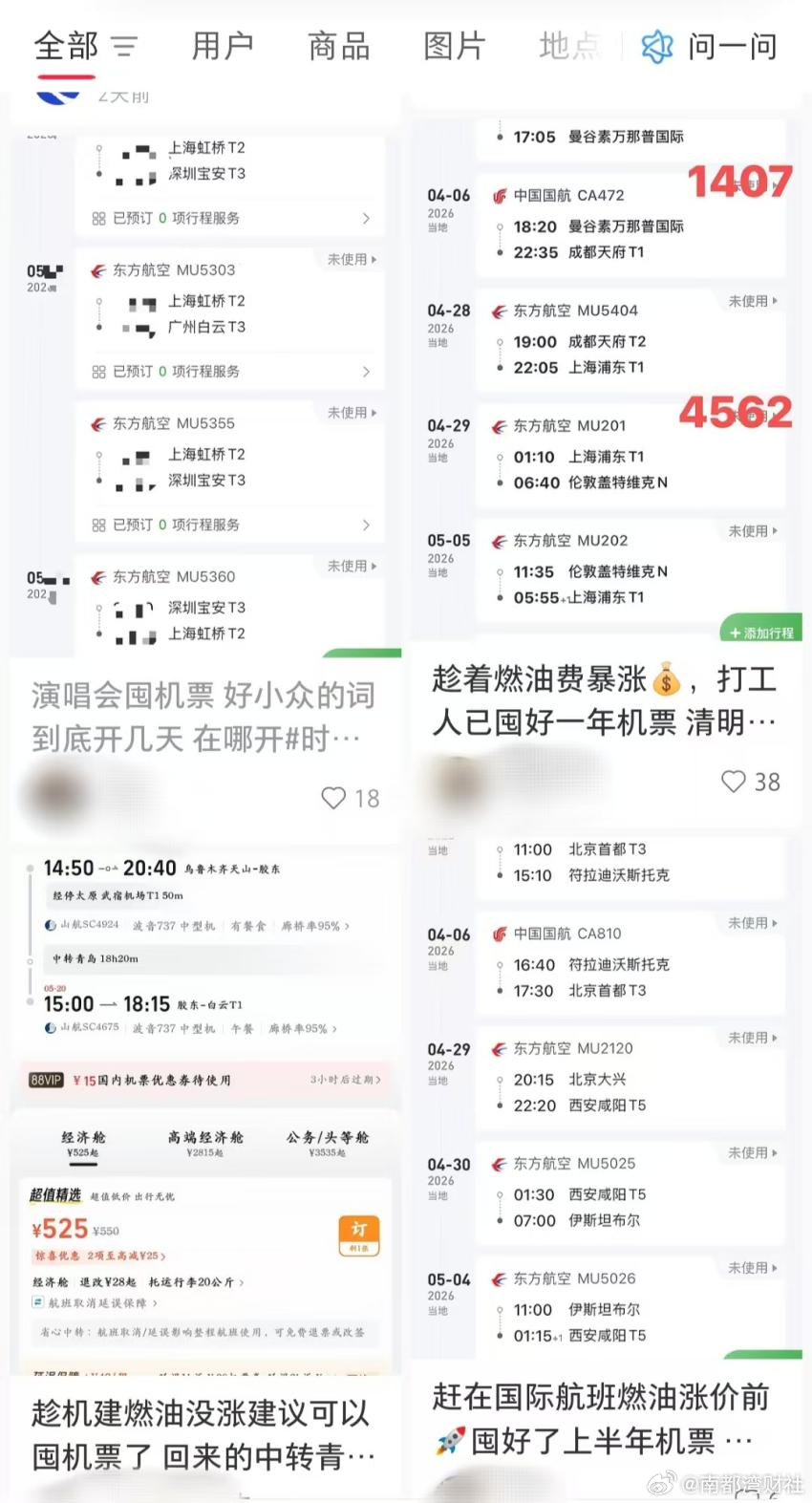The image size is (812, 1503).
Task: Click the 东方航空 airline logo on MU5303
Action: coord(98,270)
